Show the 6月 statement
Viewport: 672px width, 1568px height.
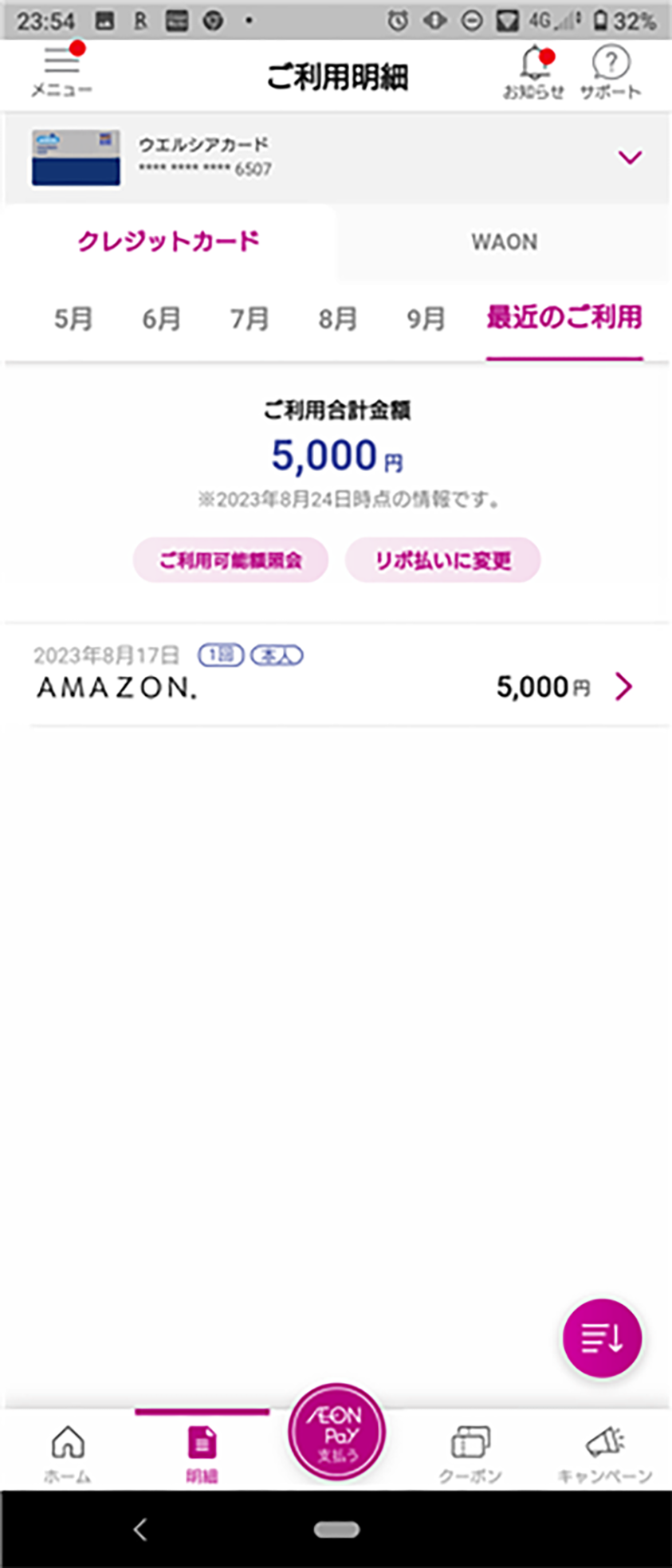[161, 319]
